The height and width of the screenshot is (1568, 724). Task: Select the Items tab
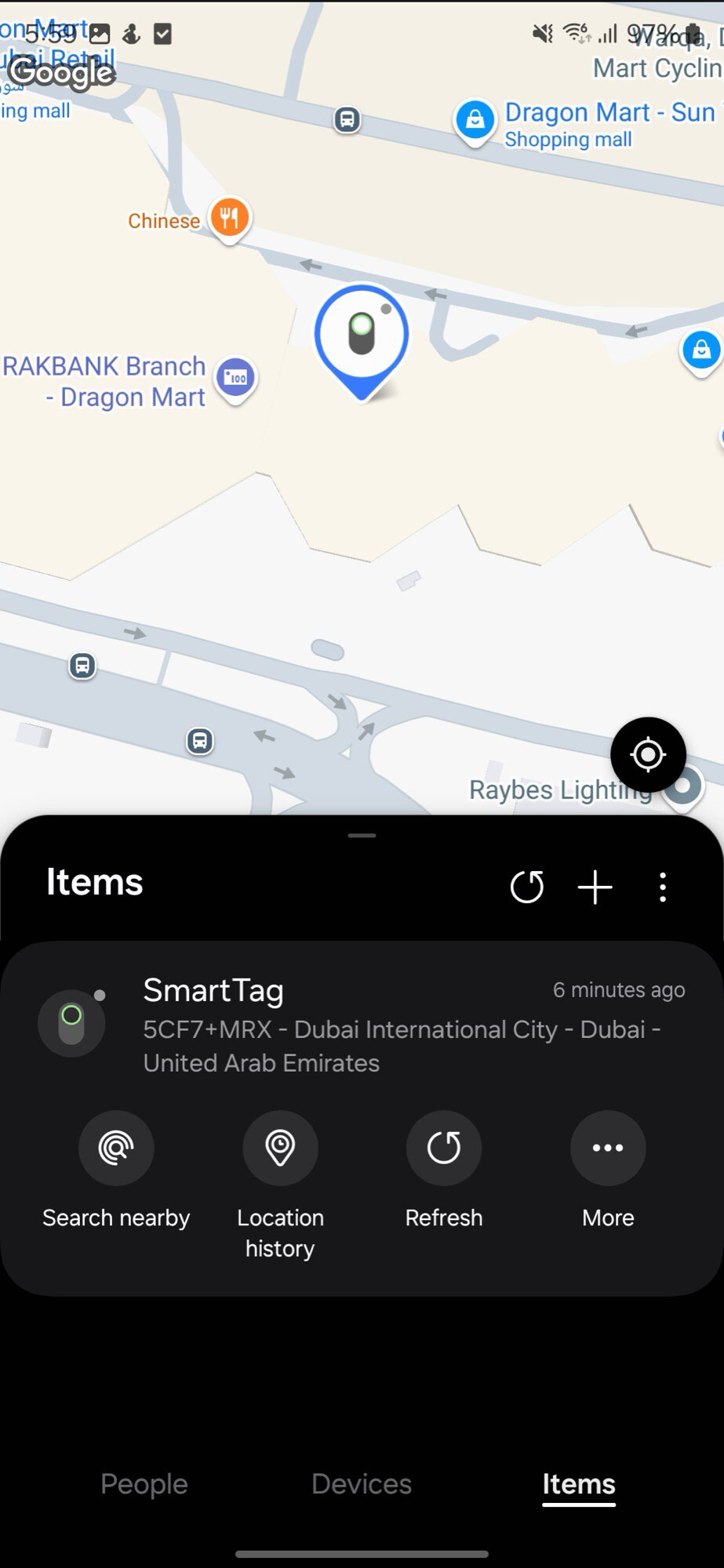[579, 1483]
